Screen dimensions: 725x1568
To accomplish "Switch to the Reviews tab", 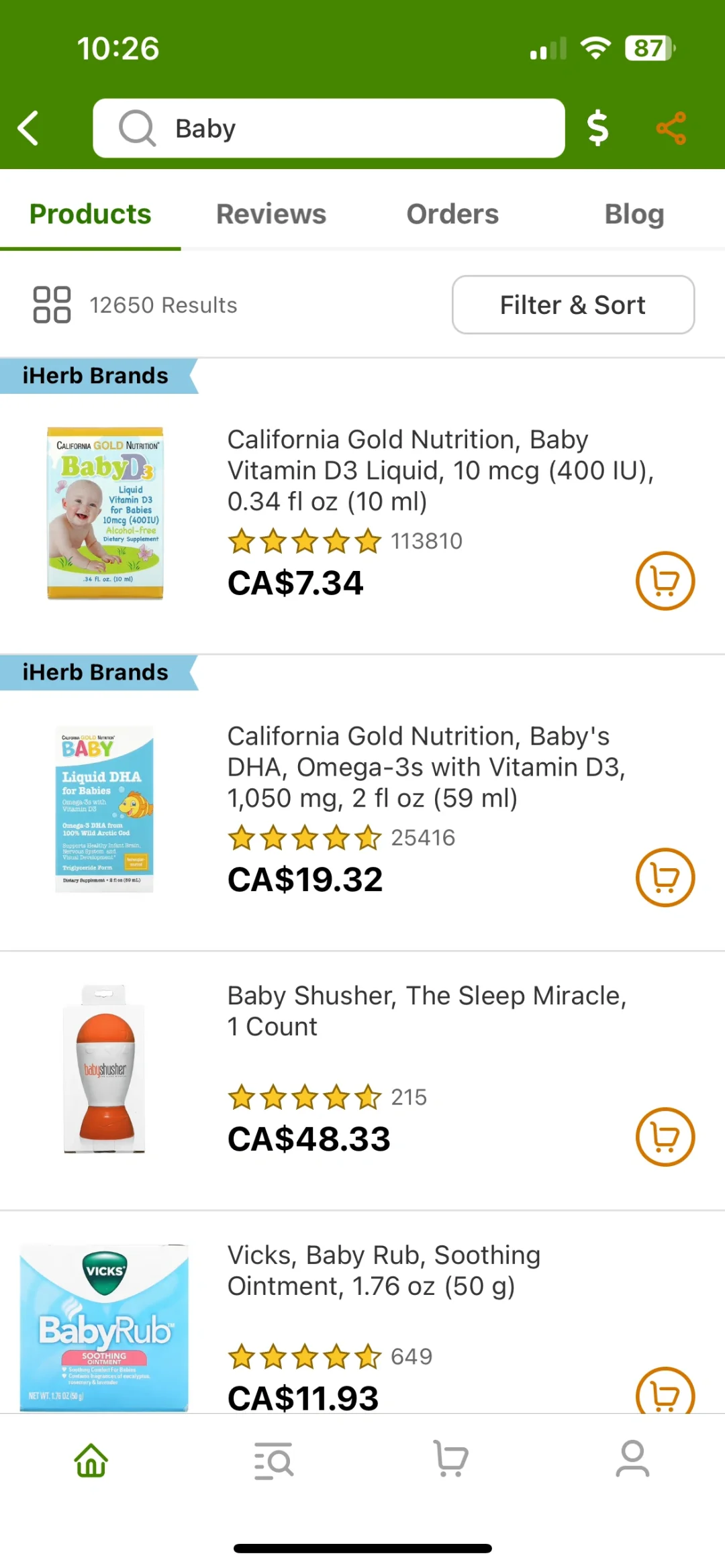I will click(x=271, y=214).
